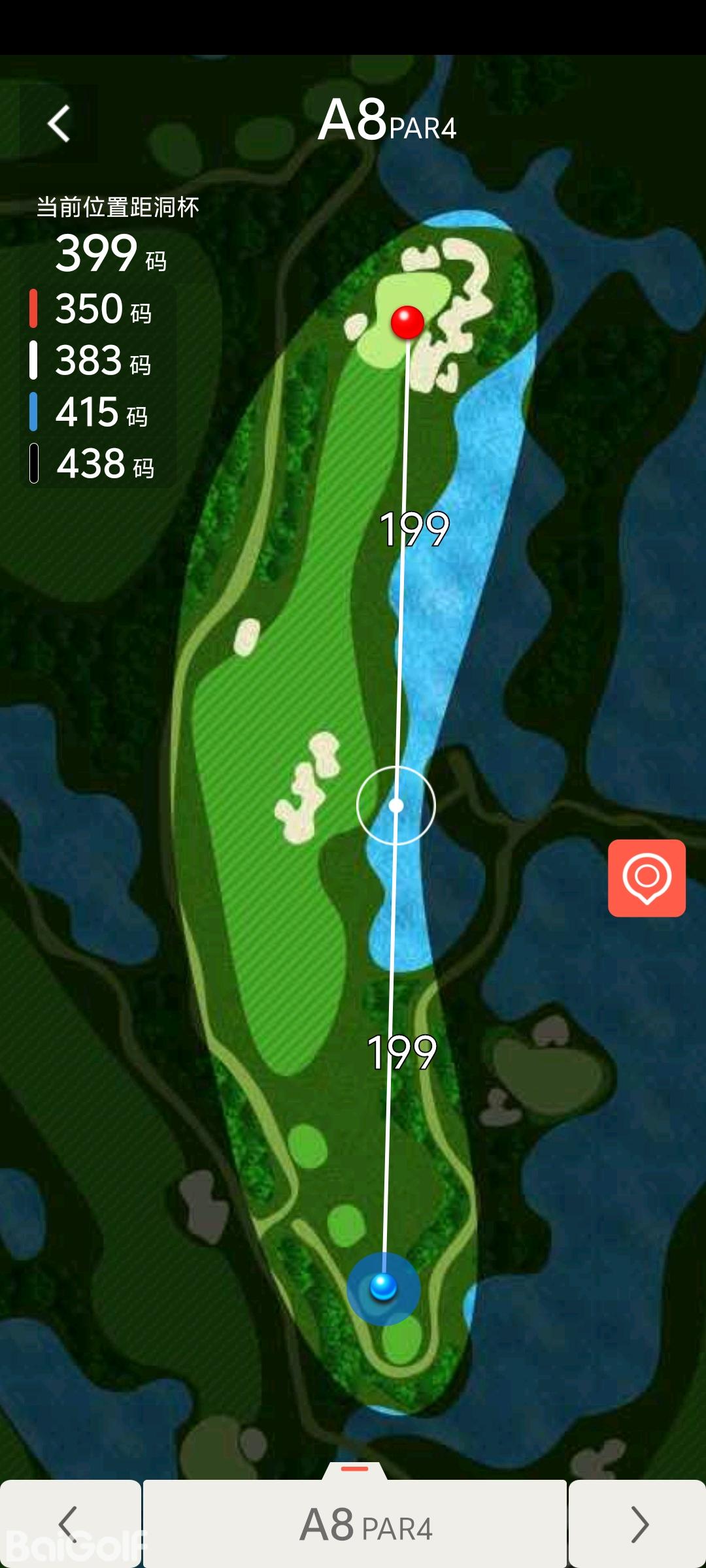Go back using the top-left arrow
Screen dimensions: 706x1568
click(x=59, y=123)
